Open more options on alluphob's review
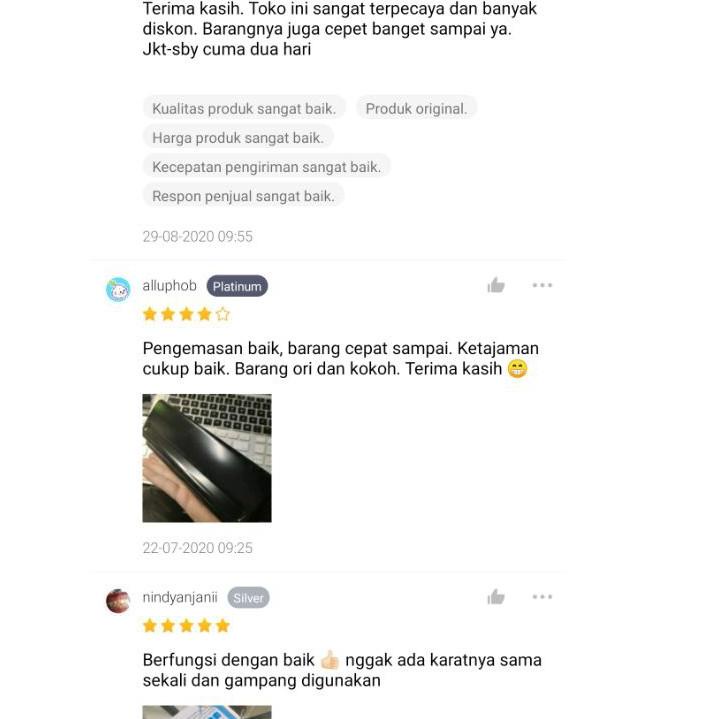Screen dimensions: 719x719 point(542,286)
